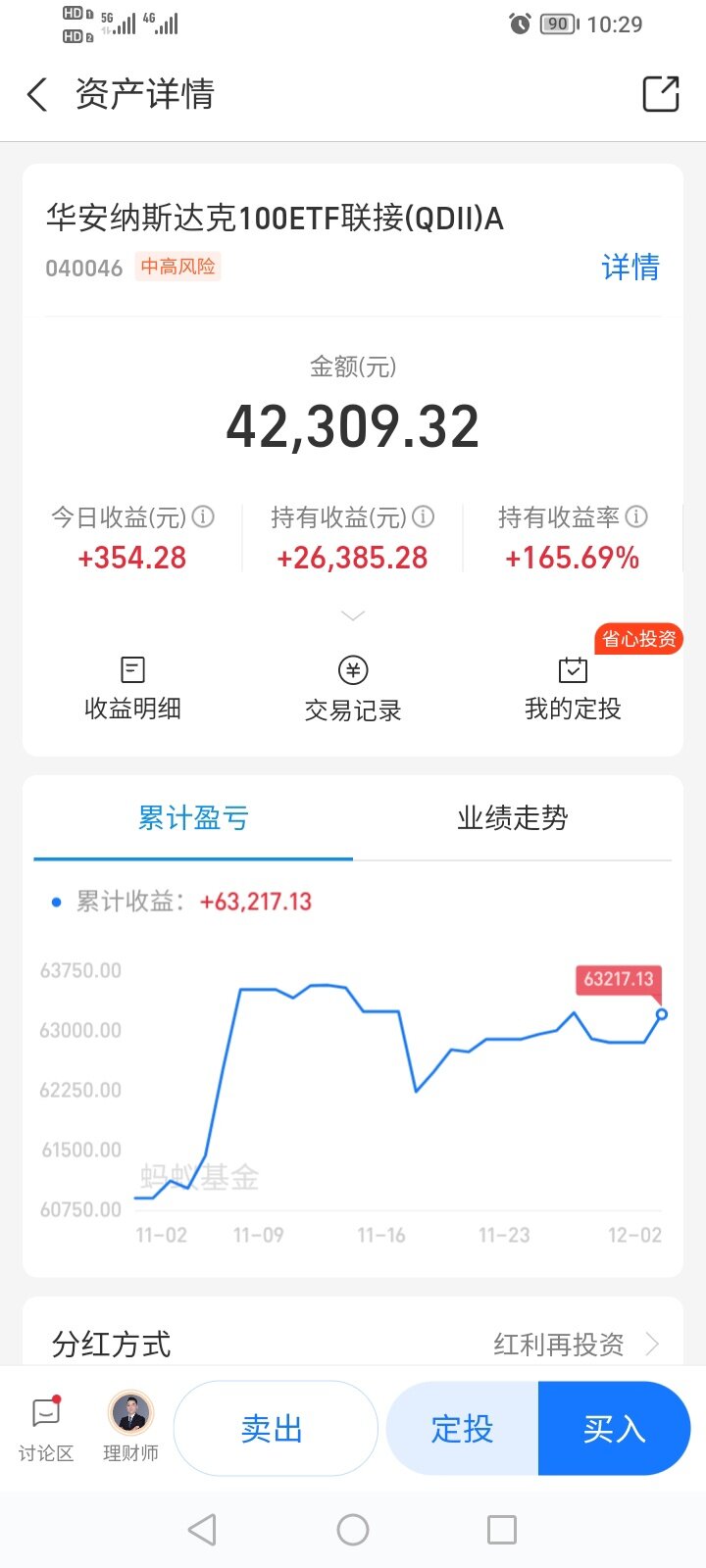Viewport: 706px width, 1568px height.
Task: Open the 讨论区
Action: click(x=46, y=1429)
